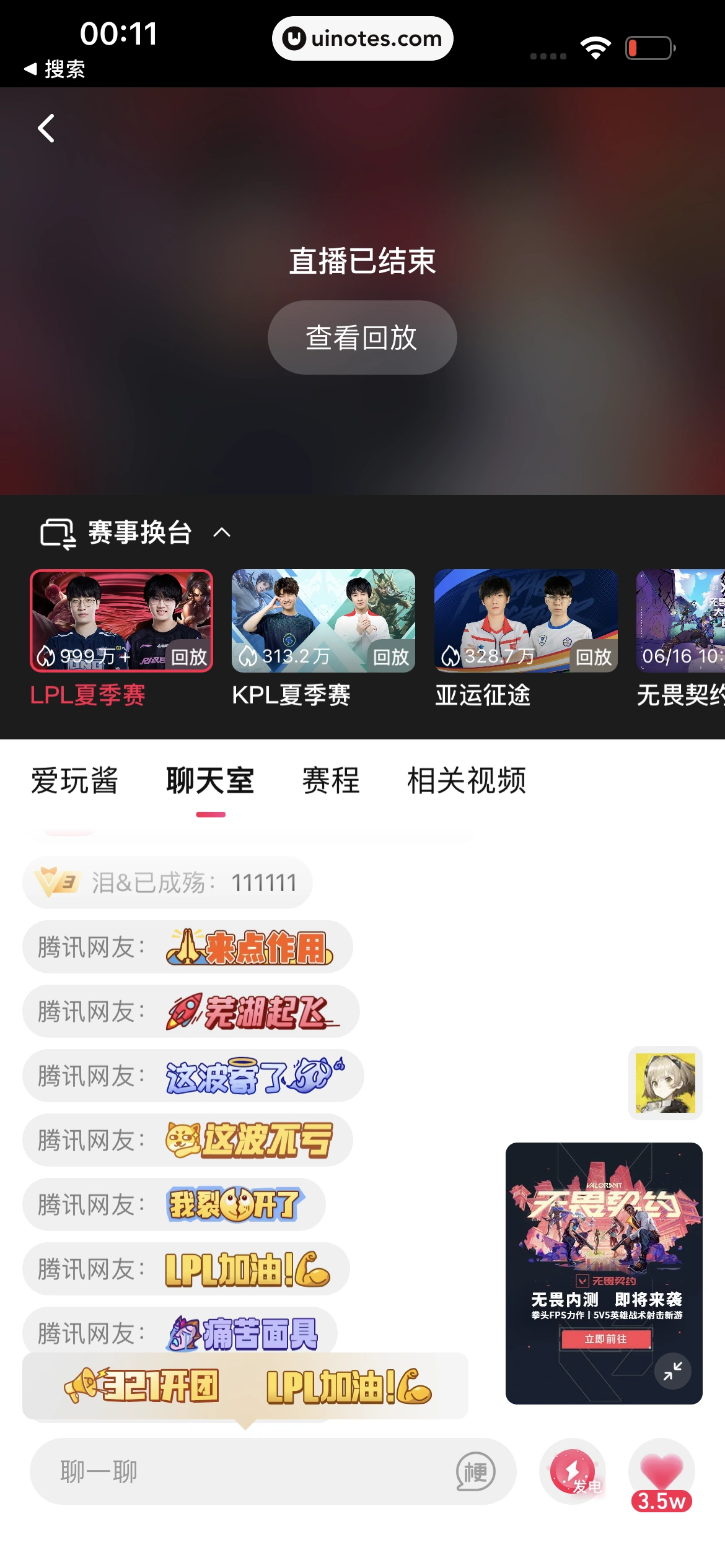Screen dimensions: 725x1568
Task: Tap the 发电 lightning button
Action: coord(573,1471)
